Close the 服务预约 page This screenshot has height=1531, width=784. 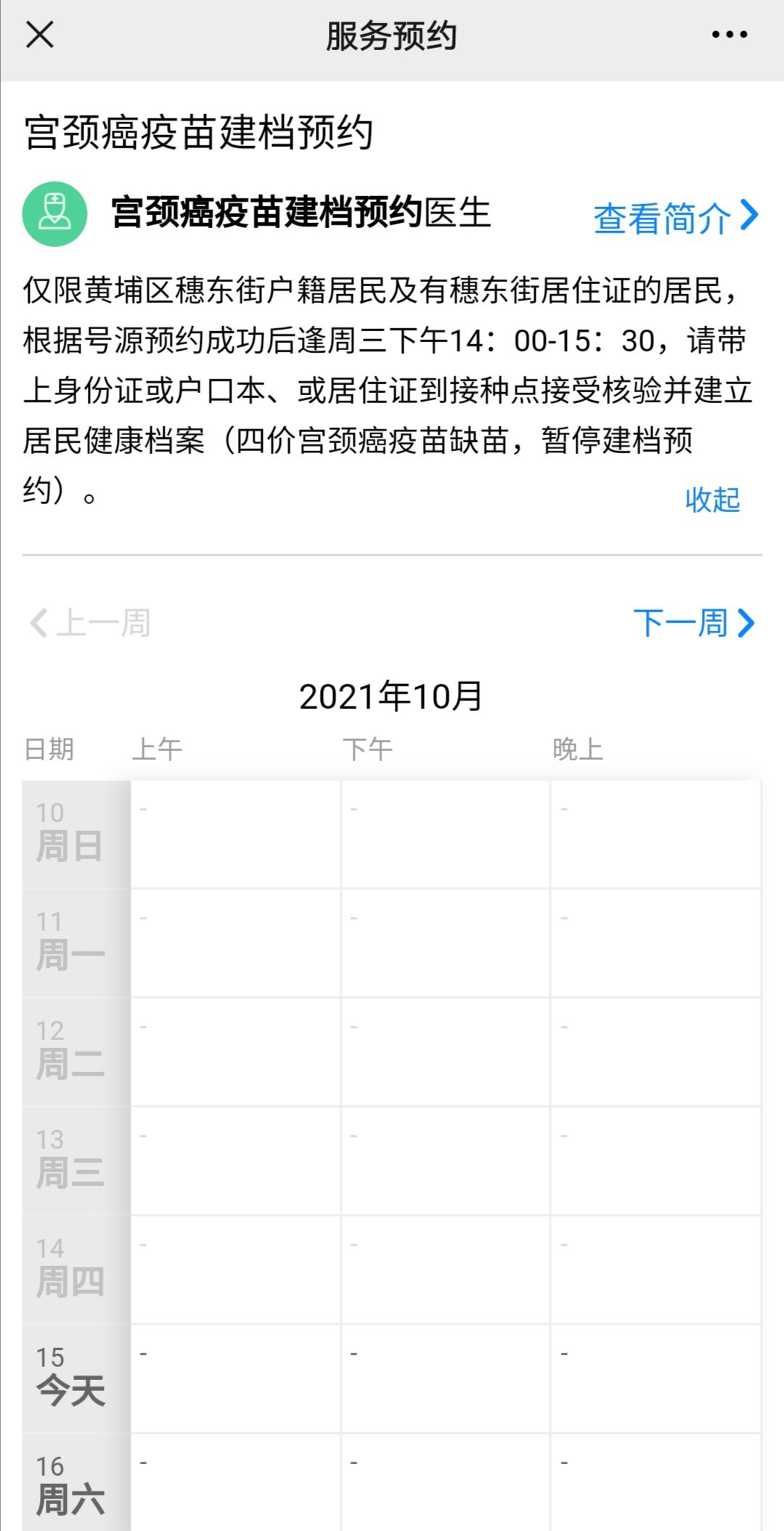(x=40, y=34)
